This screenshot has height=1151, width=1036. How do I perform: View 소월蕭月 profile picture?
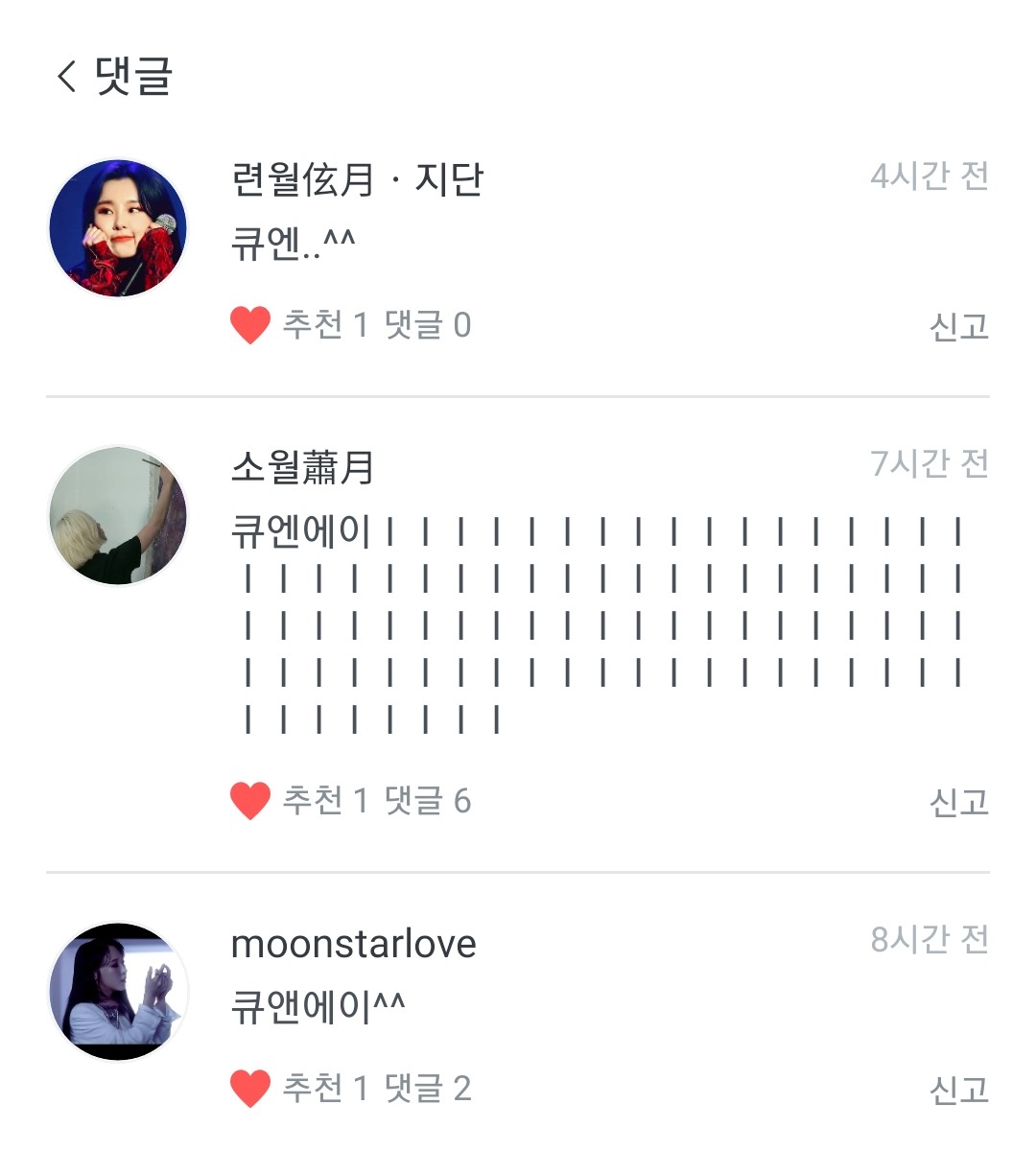[x=118, y=515]
